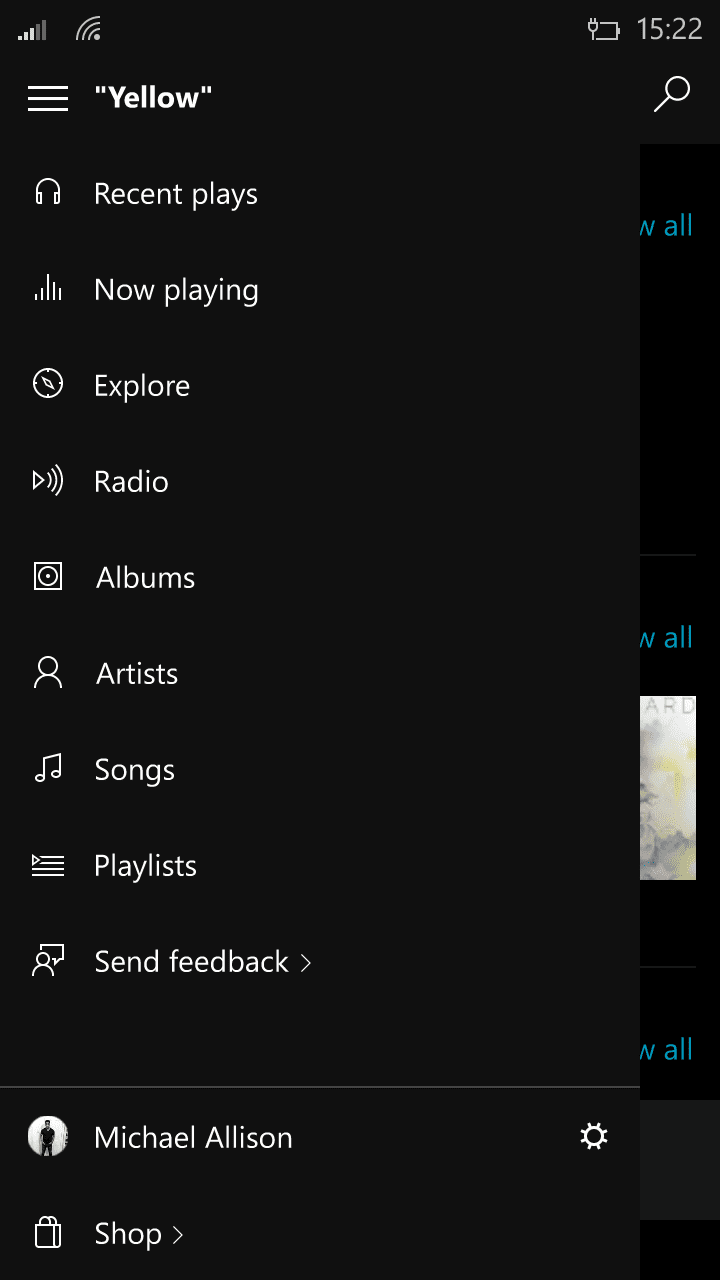Tap Send feedback

pos(320,961)
